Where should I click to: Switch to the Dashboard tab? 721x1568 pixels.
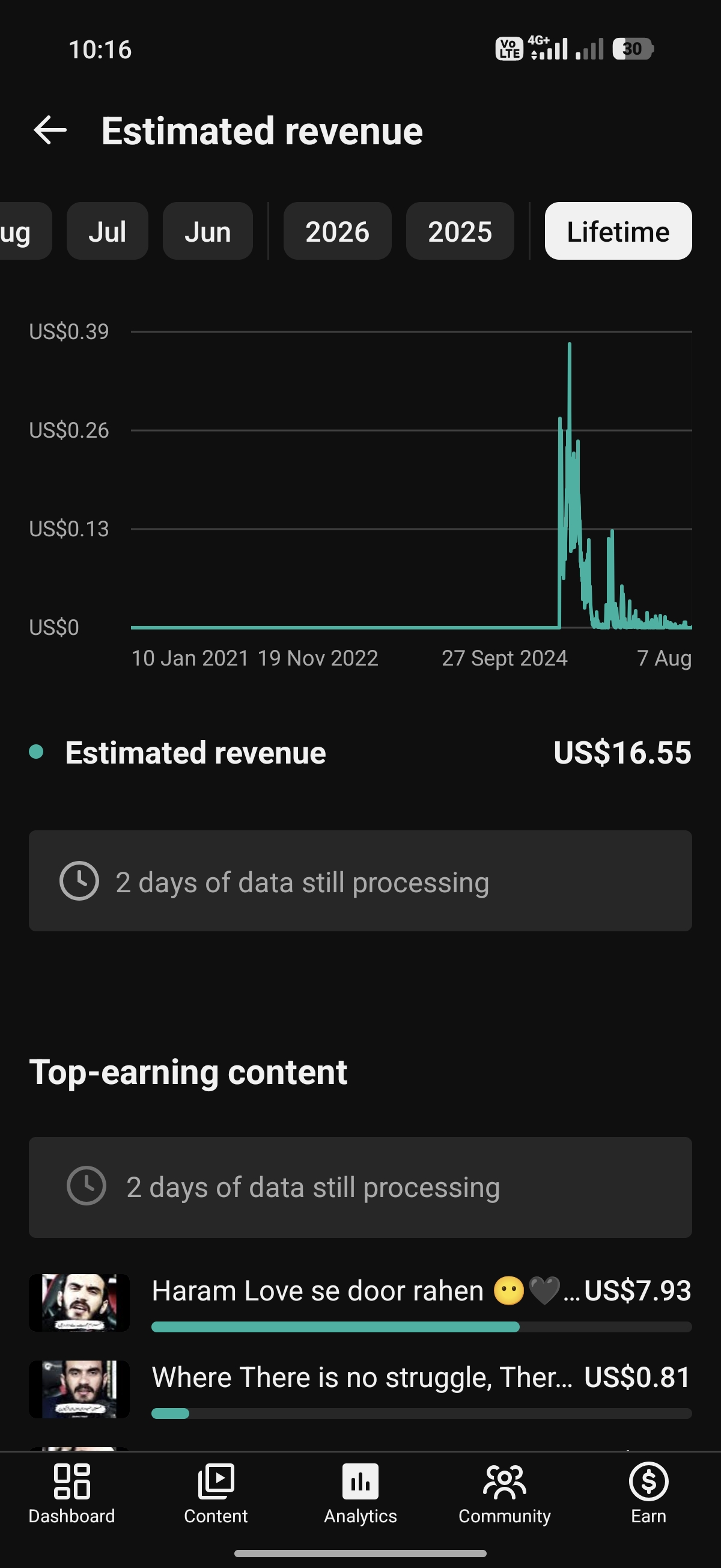[71, 1494]
